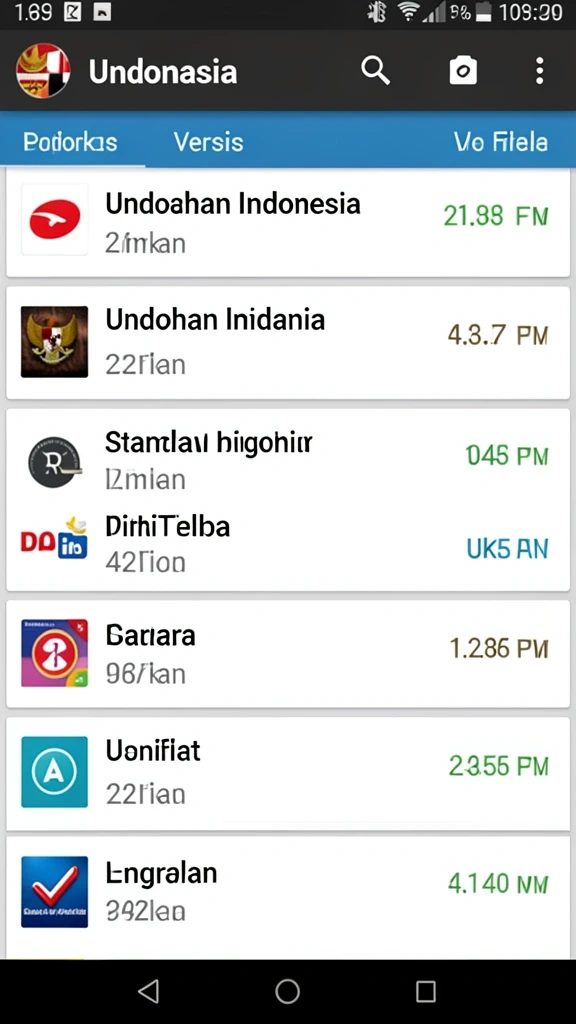Open the Undoahan Indonesia row

[288, 222]
